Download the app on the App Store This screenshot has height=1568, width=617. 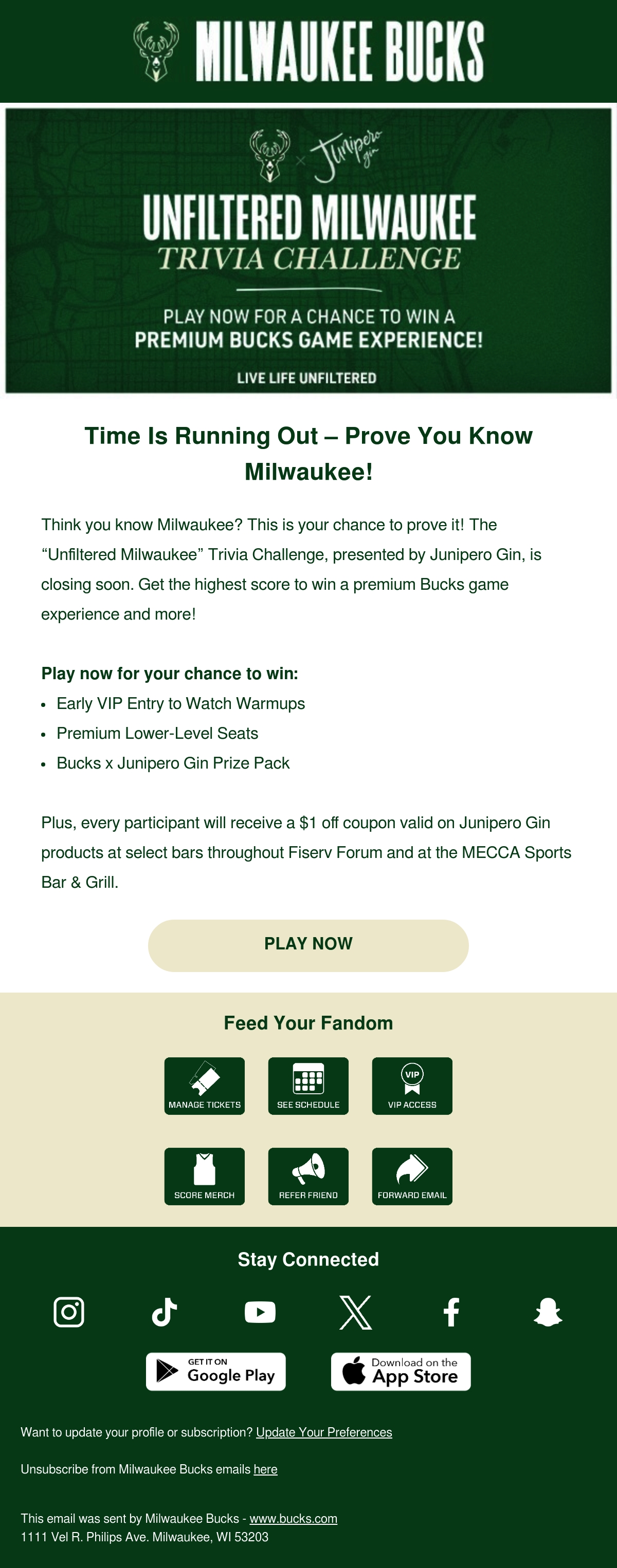coord(401,1371)
